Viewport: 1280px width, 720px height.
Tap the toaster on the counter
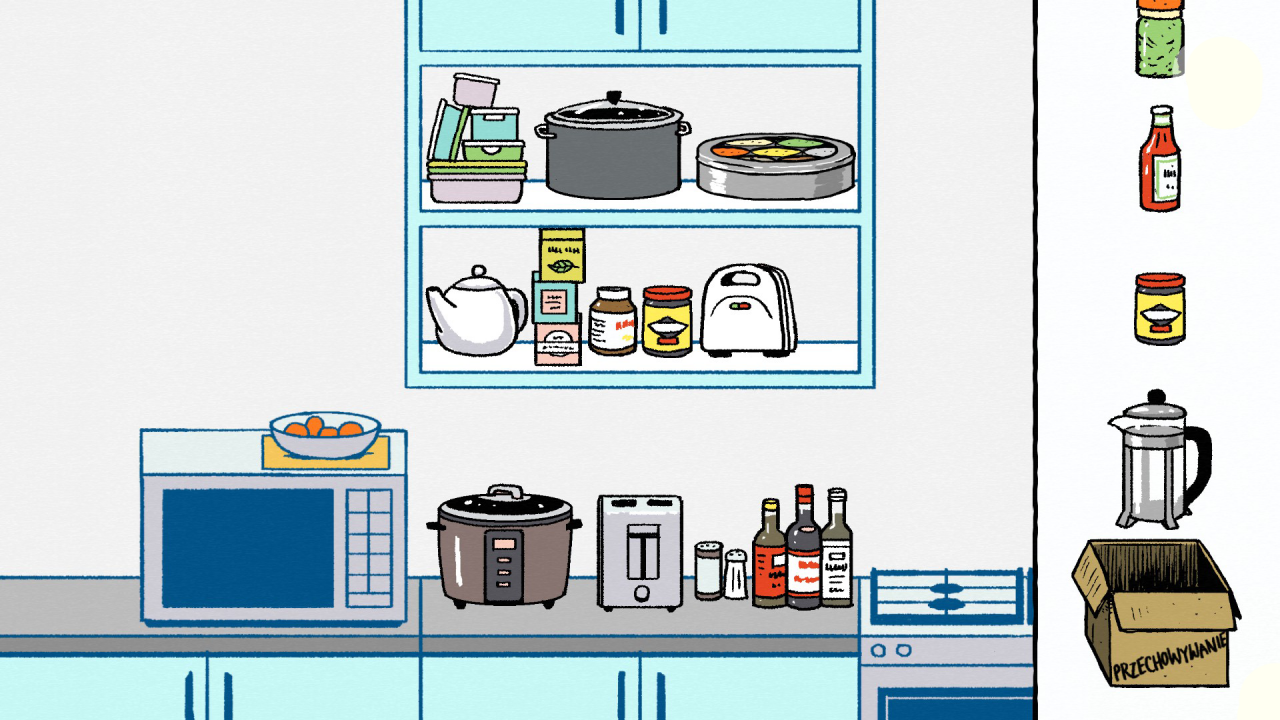[x=640, y=552]
